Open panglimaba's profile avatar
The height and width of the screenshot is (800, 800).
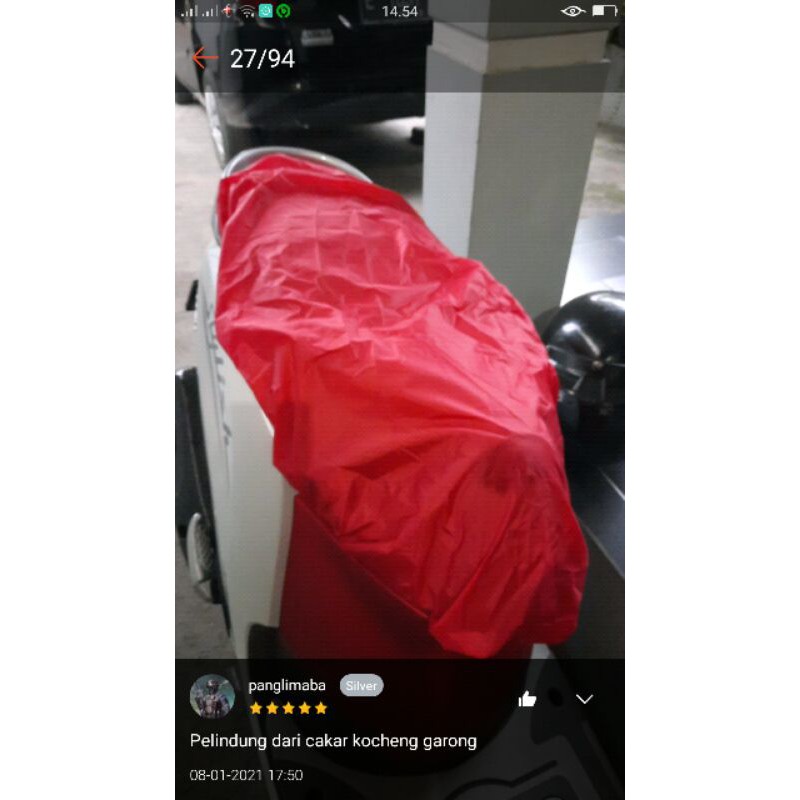(212, 696)
